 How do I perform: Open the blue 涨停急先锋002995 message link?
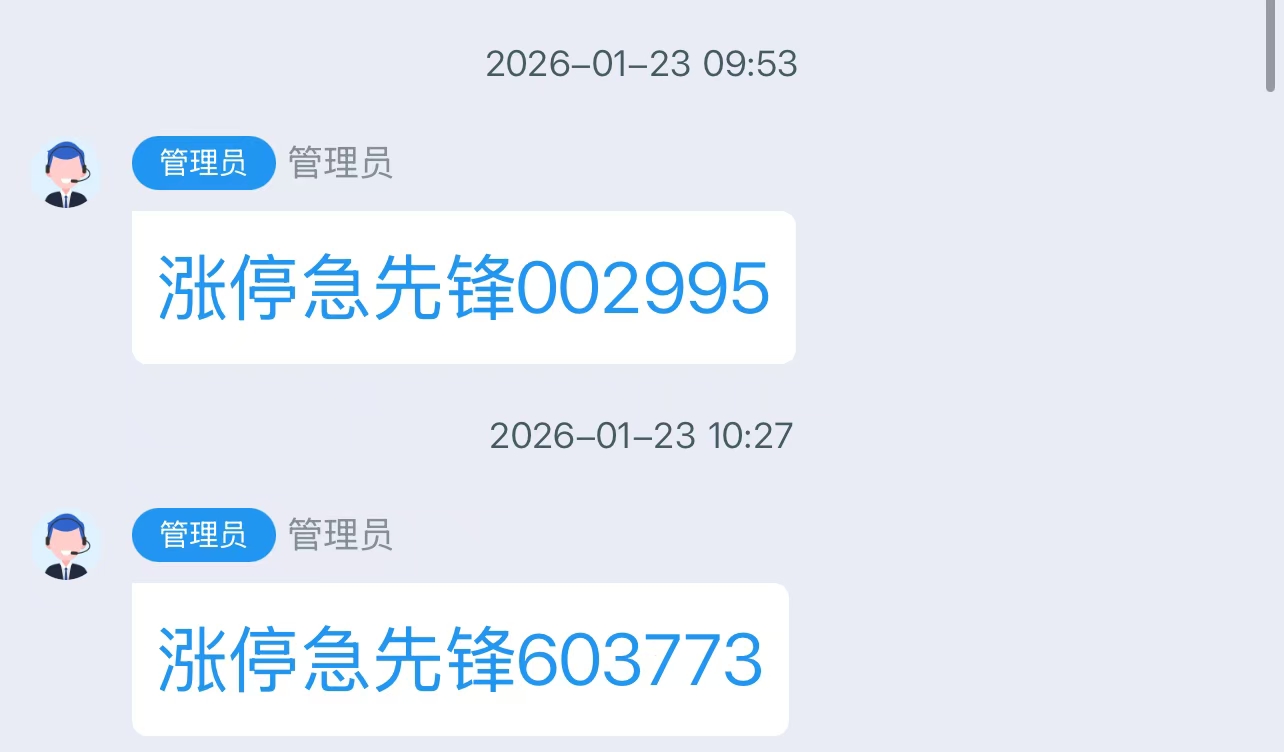[x=463, y=289]
